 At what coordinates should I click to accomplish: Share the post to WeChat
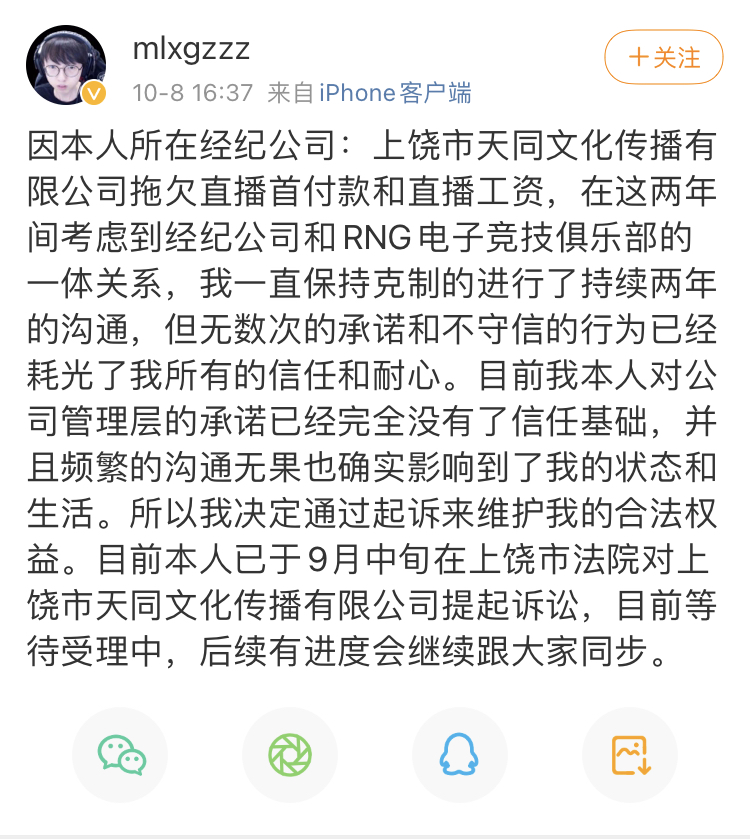pyautogui.click(x=121, y=755)
